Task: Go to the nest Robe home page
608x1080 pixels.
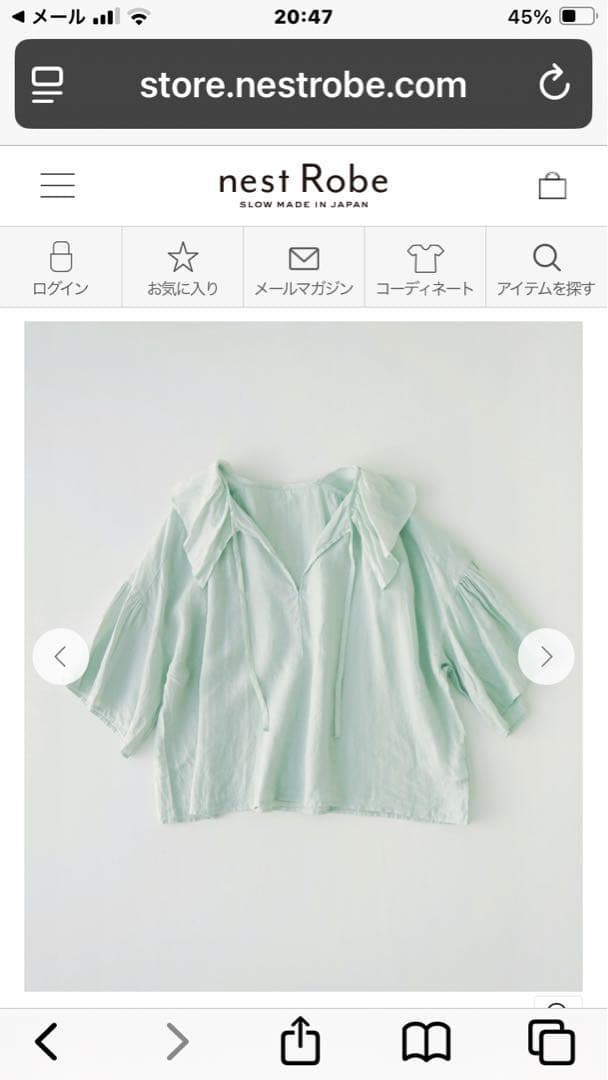Action: click(303, 184)
